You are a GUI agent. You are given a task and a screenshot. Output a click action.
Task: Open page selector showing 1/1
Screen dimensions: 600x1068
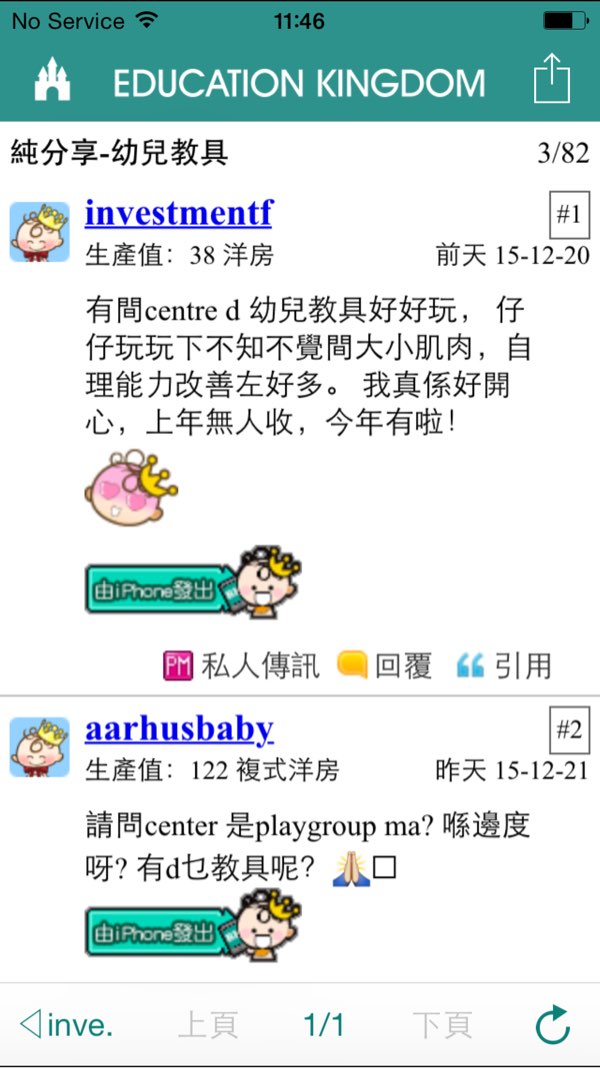coord(324,1024)
